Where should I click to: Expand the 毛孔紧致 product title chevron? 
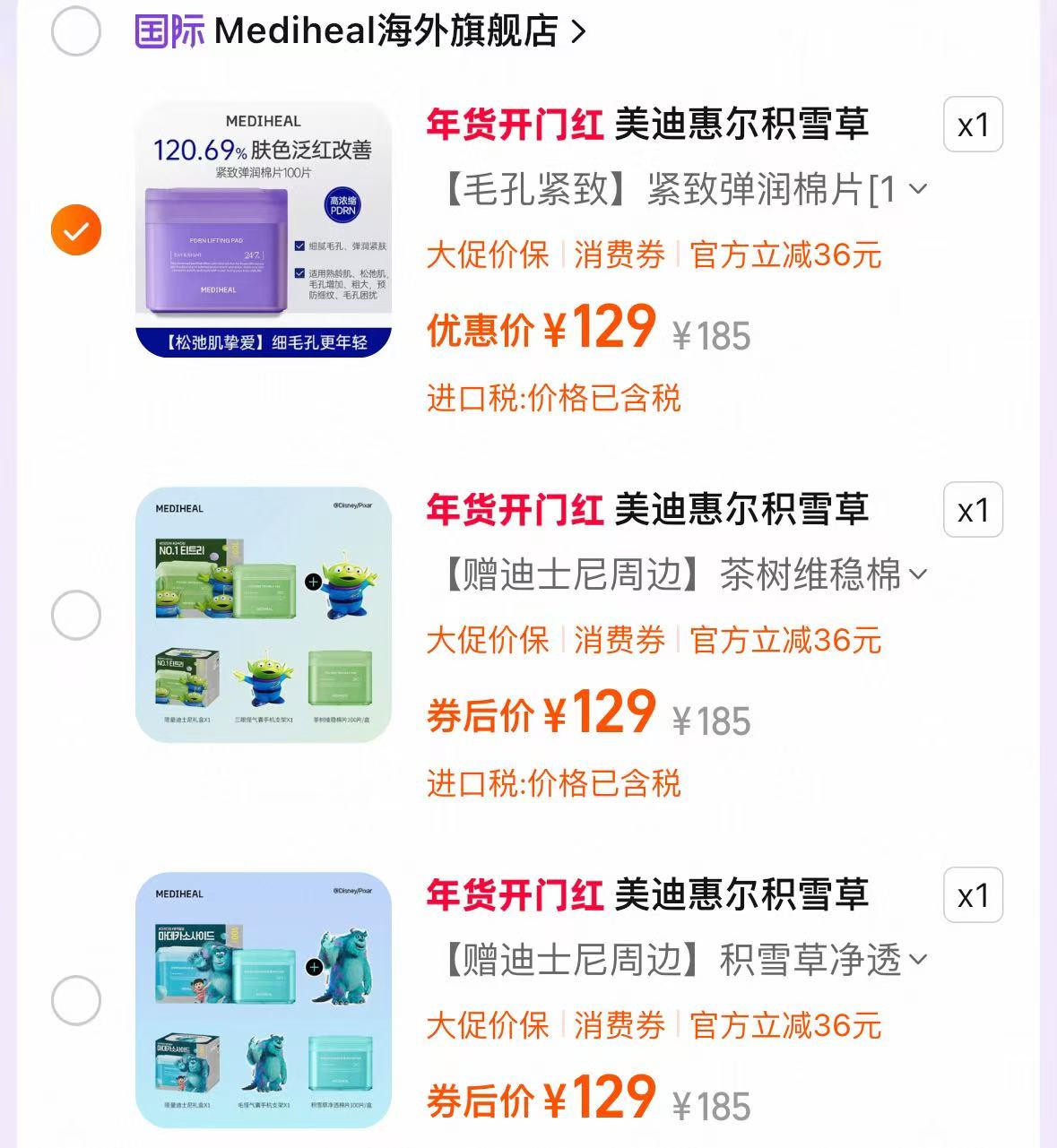pos(917,188)
